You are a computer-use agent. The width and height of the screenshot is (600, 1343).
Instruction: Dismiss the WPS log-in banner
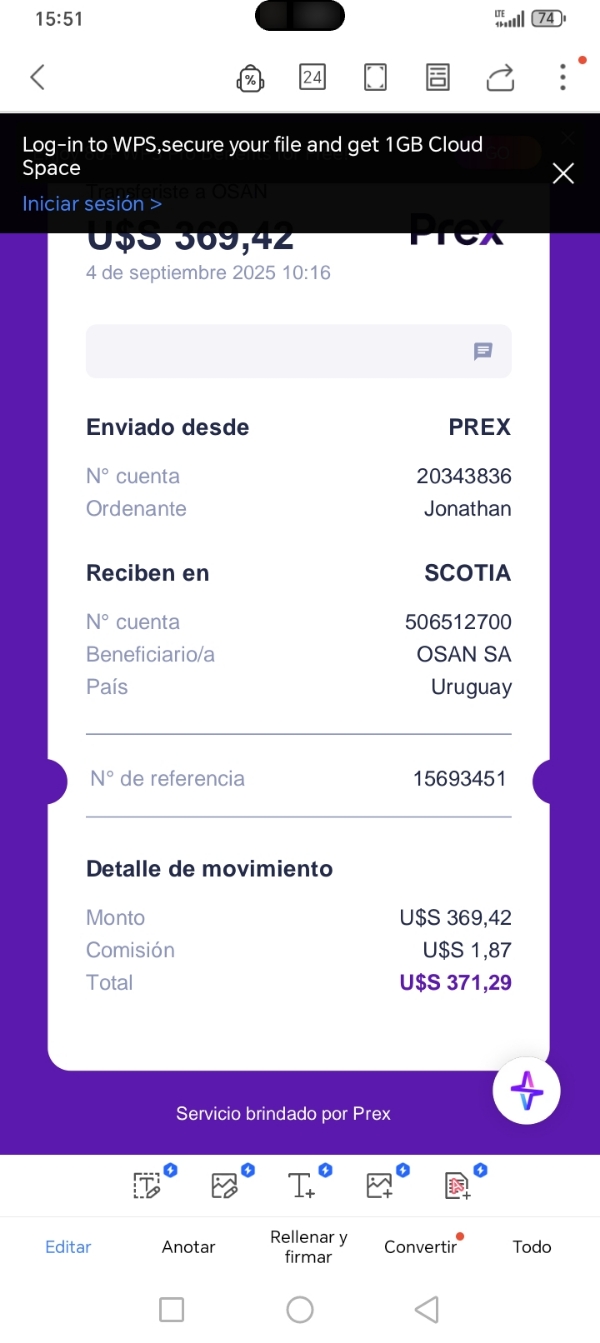pyautogui.click(x=564, y=174)
